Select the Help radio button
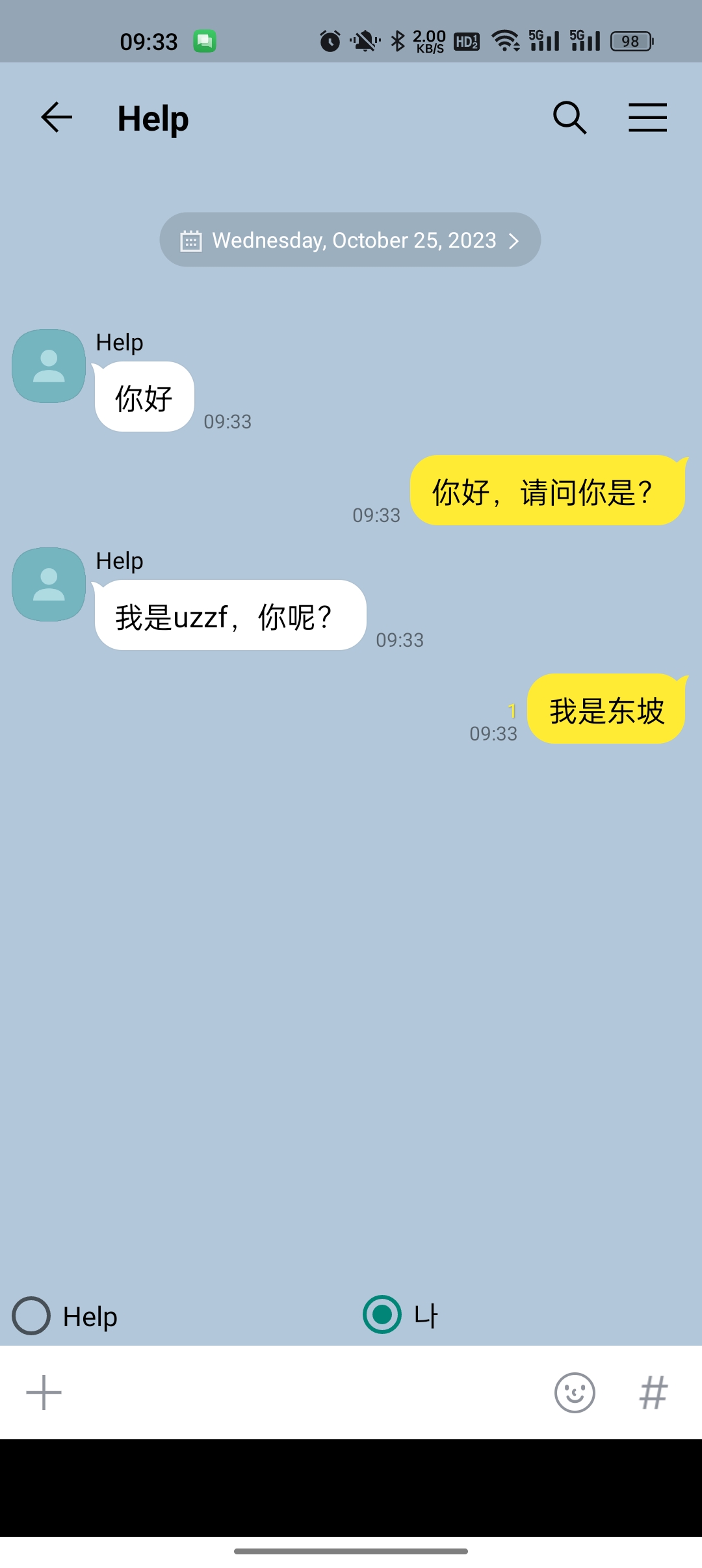The height and width of the screenshot is (1568, 702). (x=31, y=1315)
